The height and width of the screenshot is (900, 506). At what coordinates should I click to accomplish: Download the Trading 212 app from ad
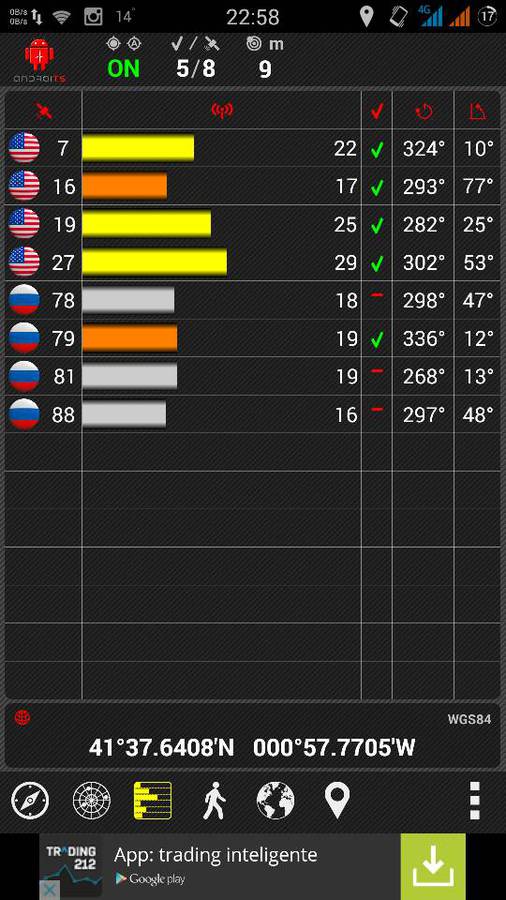(433, 867)
